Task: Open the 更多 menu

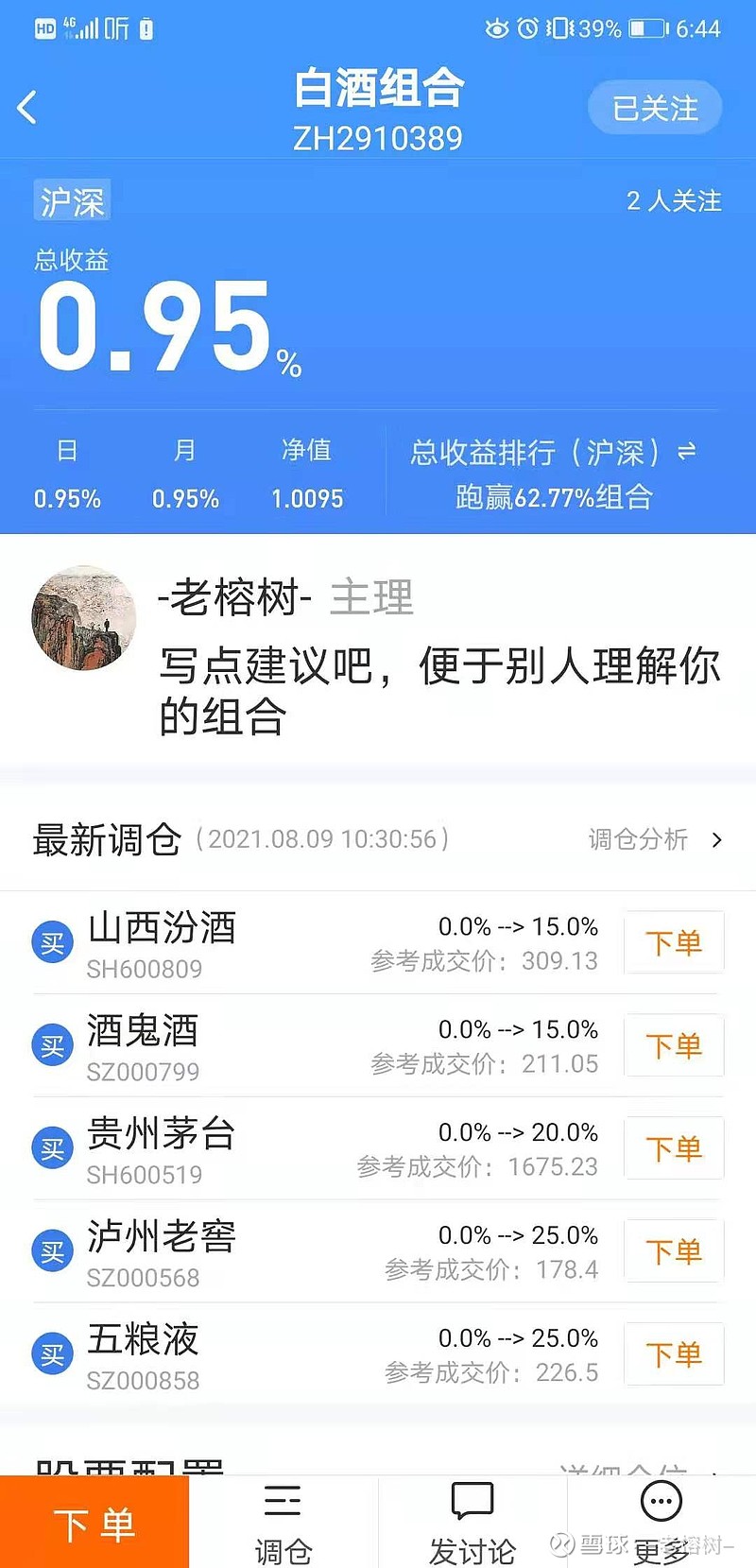Action: (661, 1522)
